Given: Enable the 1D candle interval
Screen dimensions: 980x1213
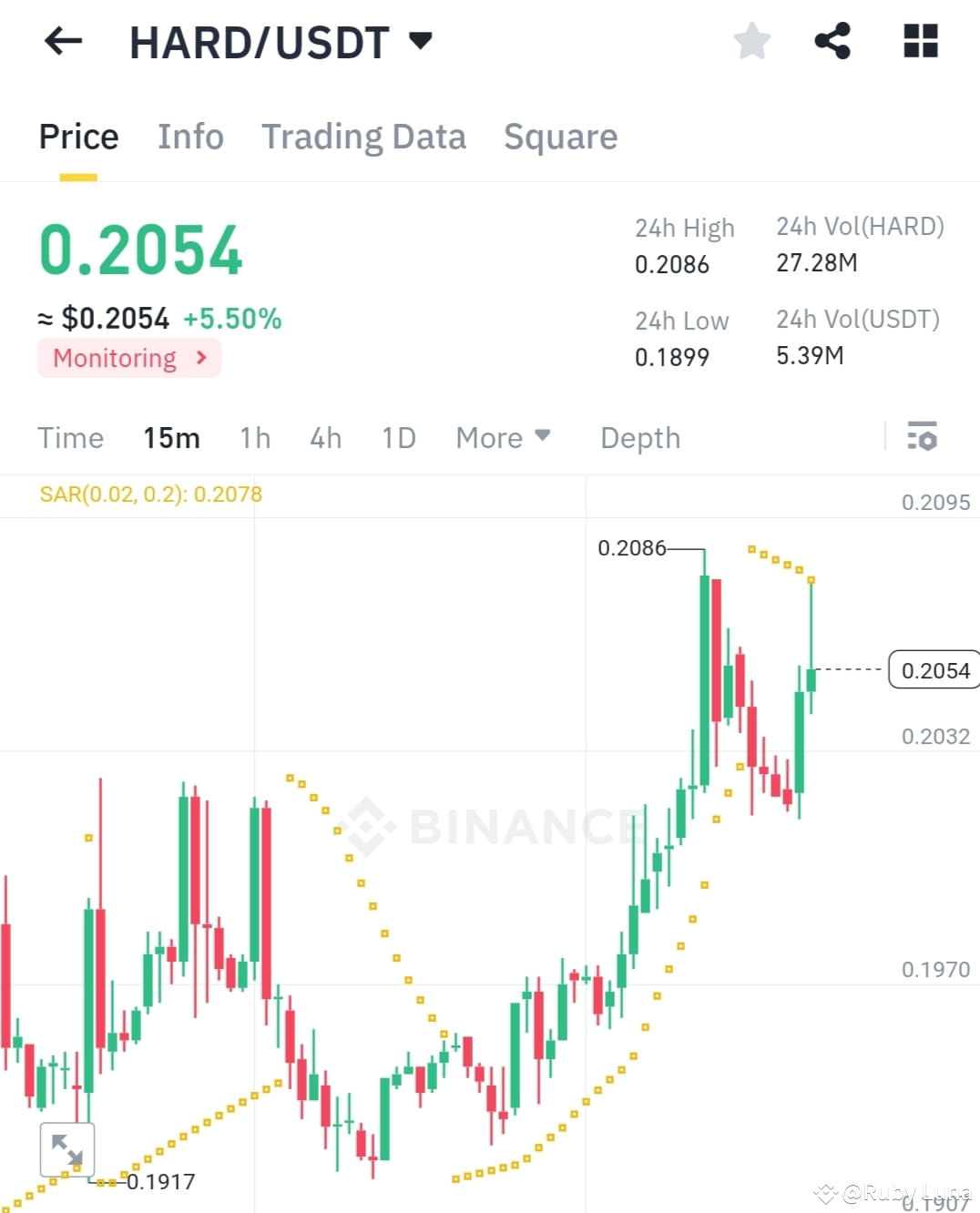Looking at the screenshot, I should (x=398, y=438).
